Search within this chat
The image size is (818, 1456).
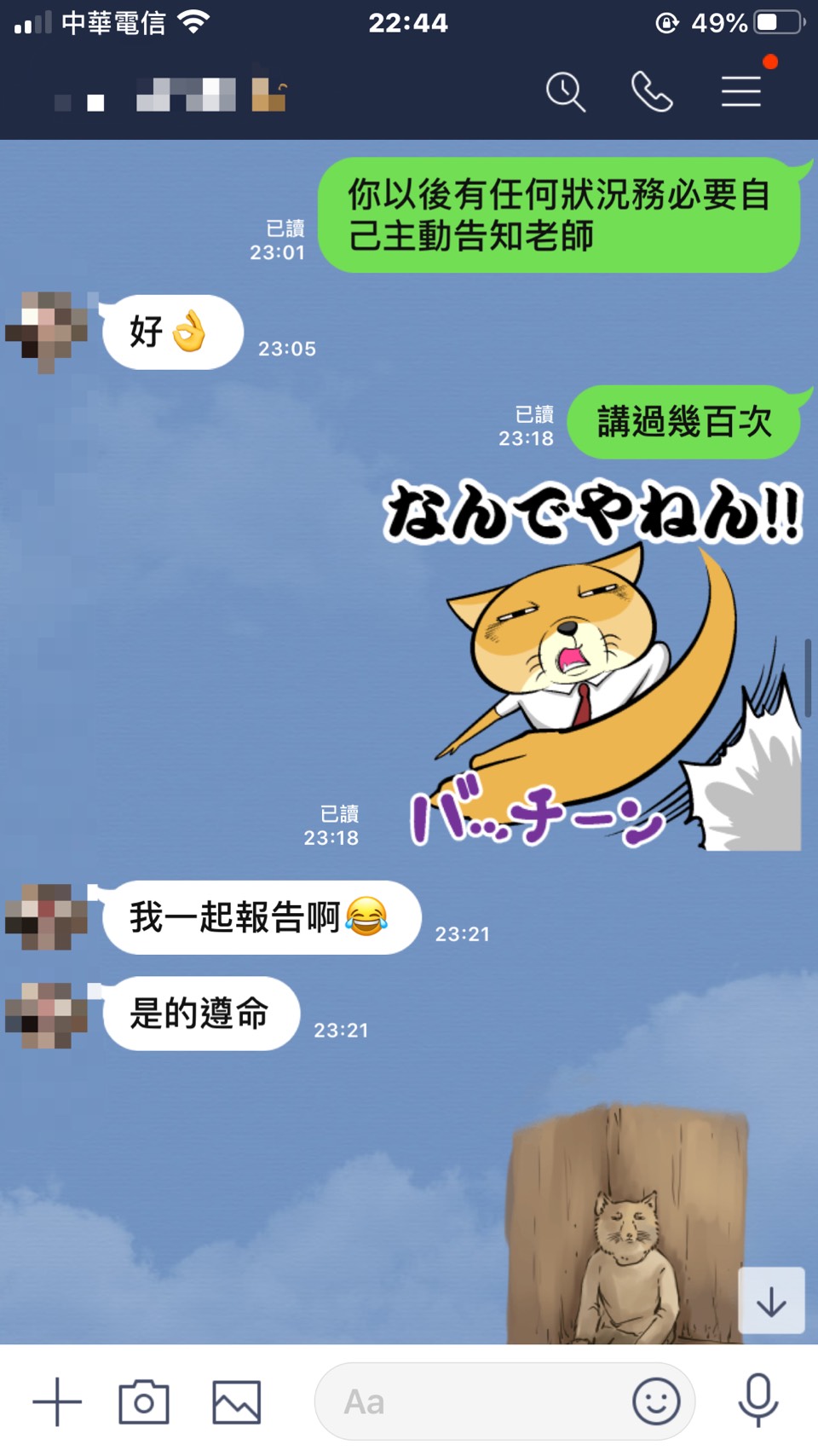(x=566, y=92)
